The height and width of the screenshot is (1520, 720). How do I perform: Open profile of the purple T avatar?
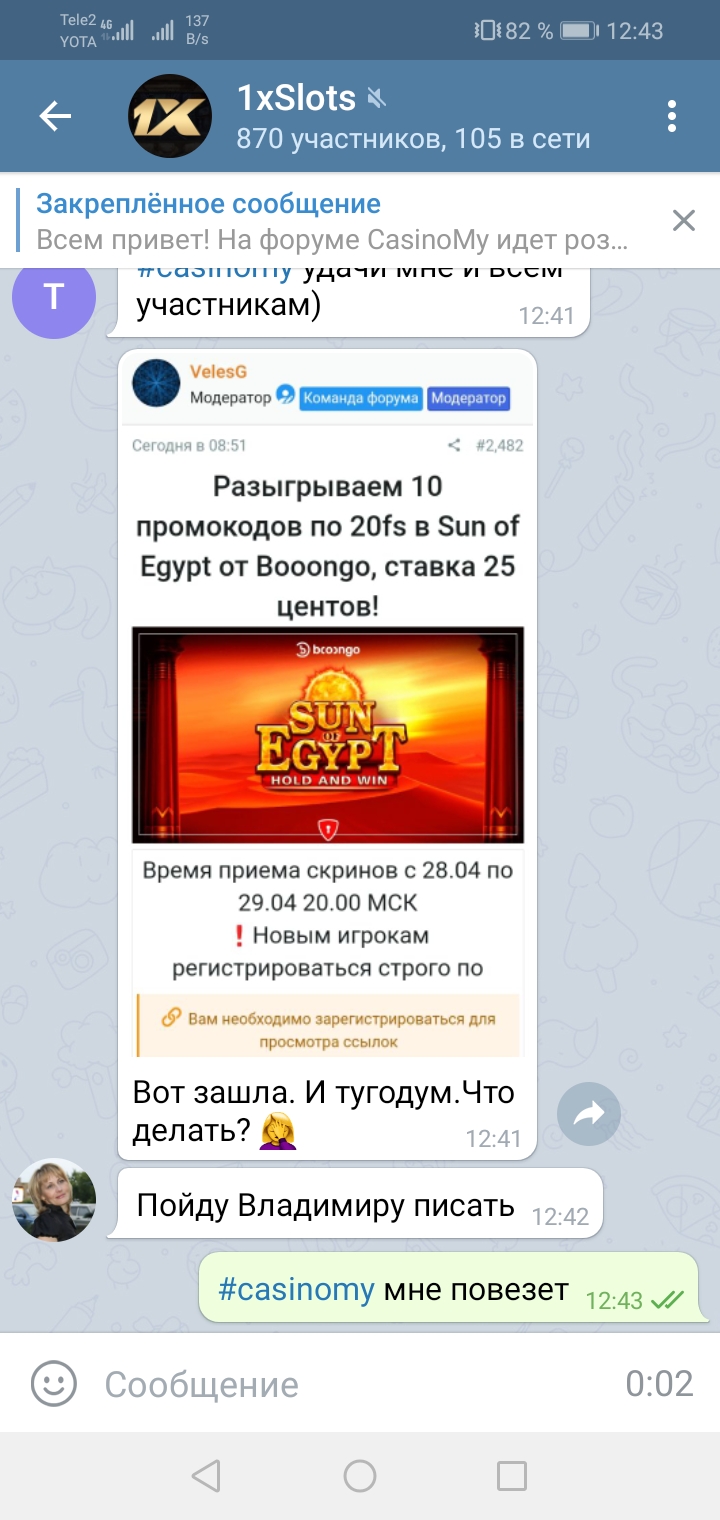pyautogui.click(x=54, y=296)
